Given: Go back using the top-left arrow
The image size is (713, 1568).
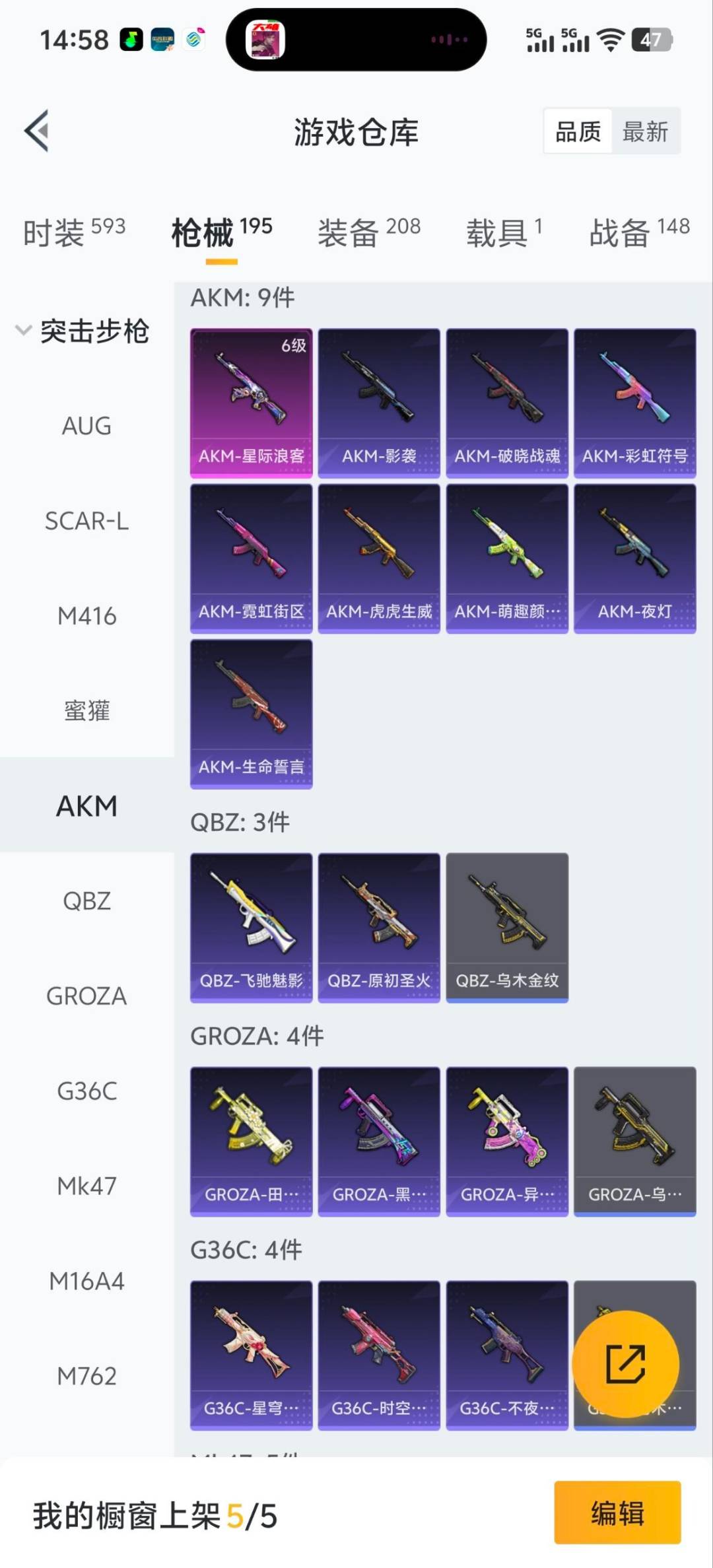Looking at the screenshot, I should coord(37,131).
